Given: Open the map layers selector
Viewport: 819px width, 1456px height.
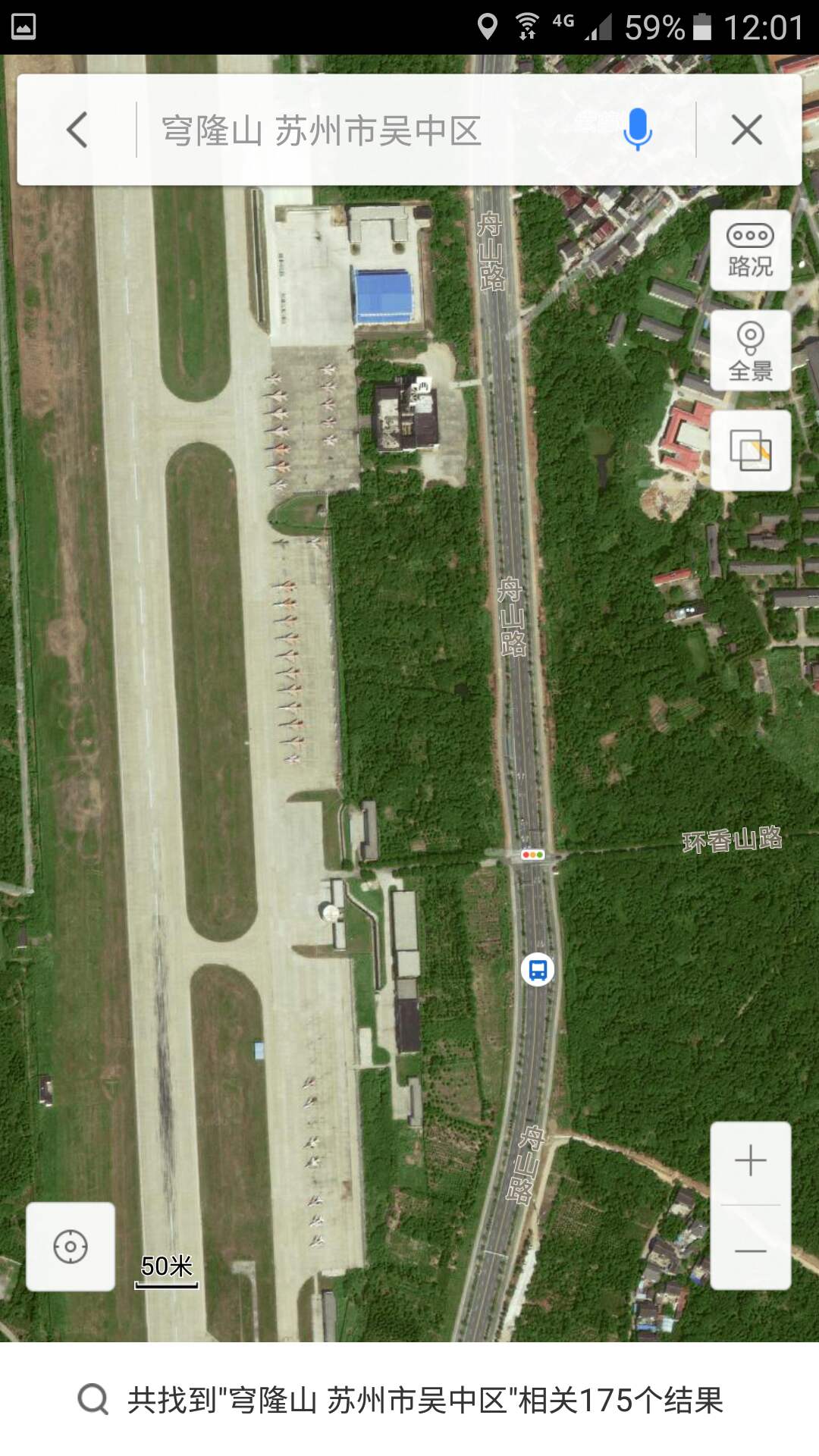Looking at the screenshot, I should pos(750,450).
